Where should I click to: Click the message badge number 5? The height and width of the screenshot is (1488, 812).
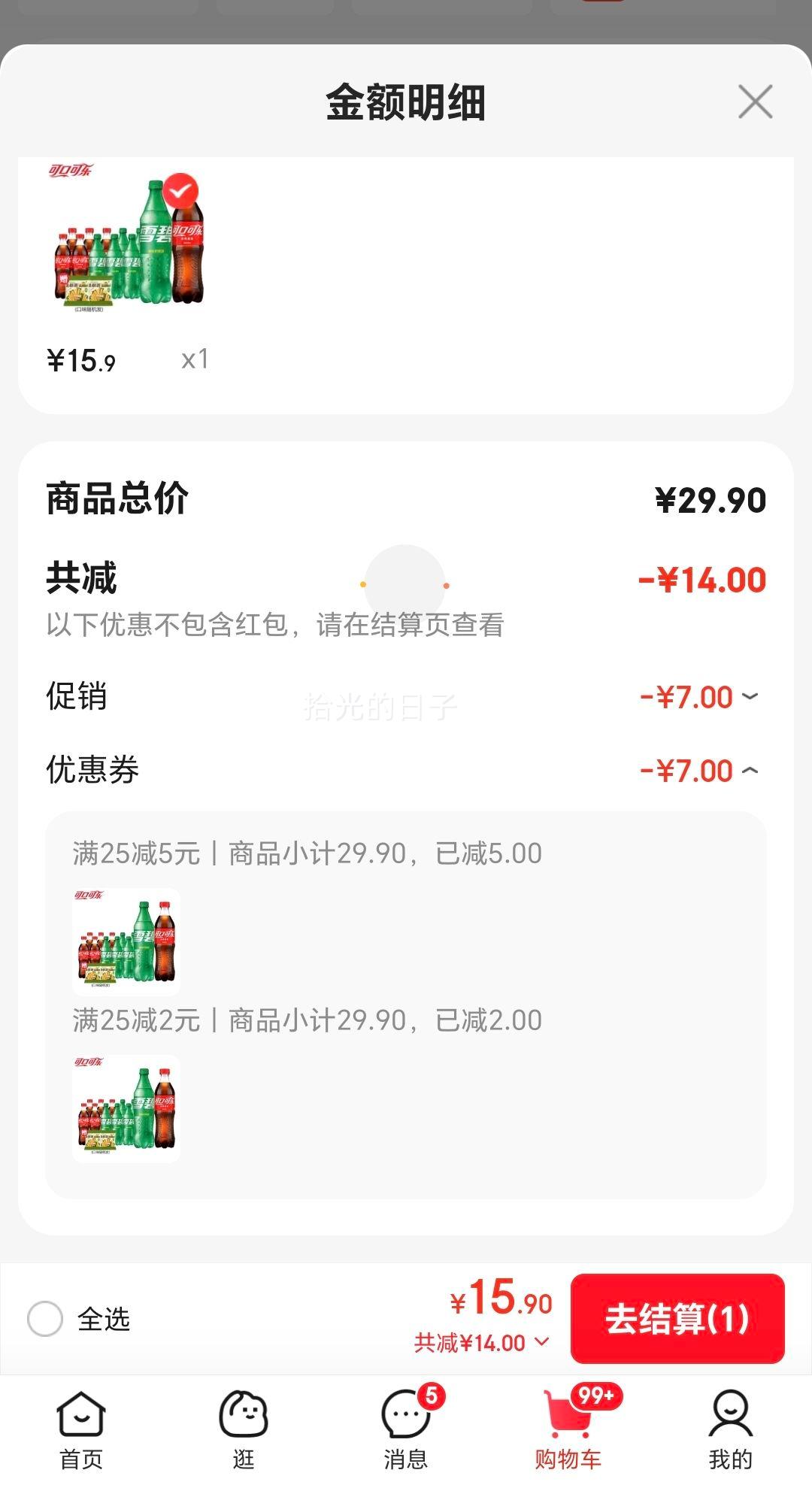430,1392
